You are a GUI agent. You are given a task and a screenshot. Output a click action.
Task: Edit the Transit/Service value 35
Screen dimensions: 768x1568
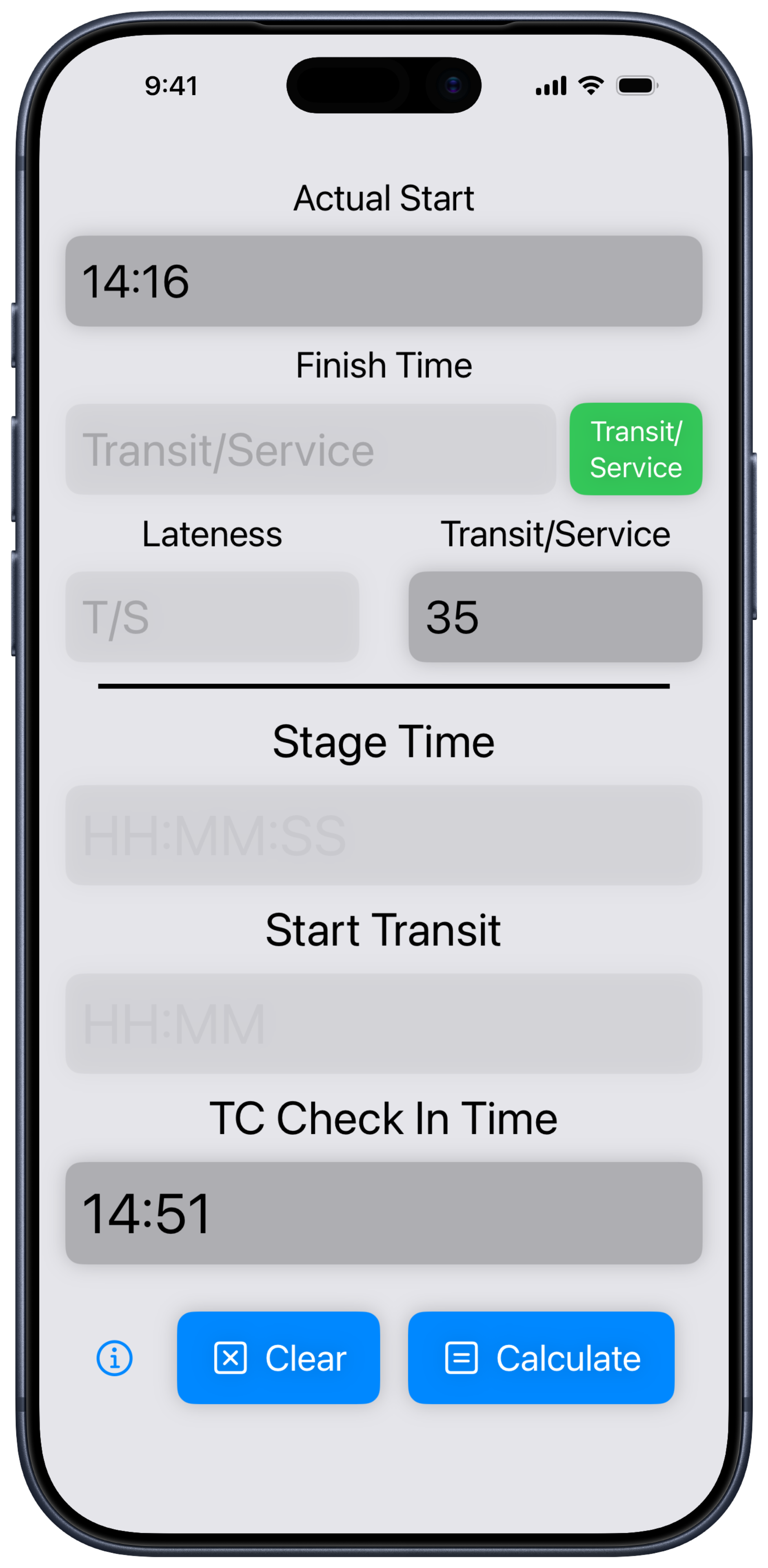pyautogui.click(x=555, y=617)
